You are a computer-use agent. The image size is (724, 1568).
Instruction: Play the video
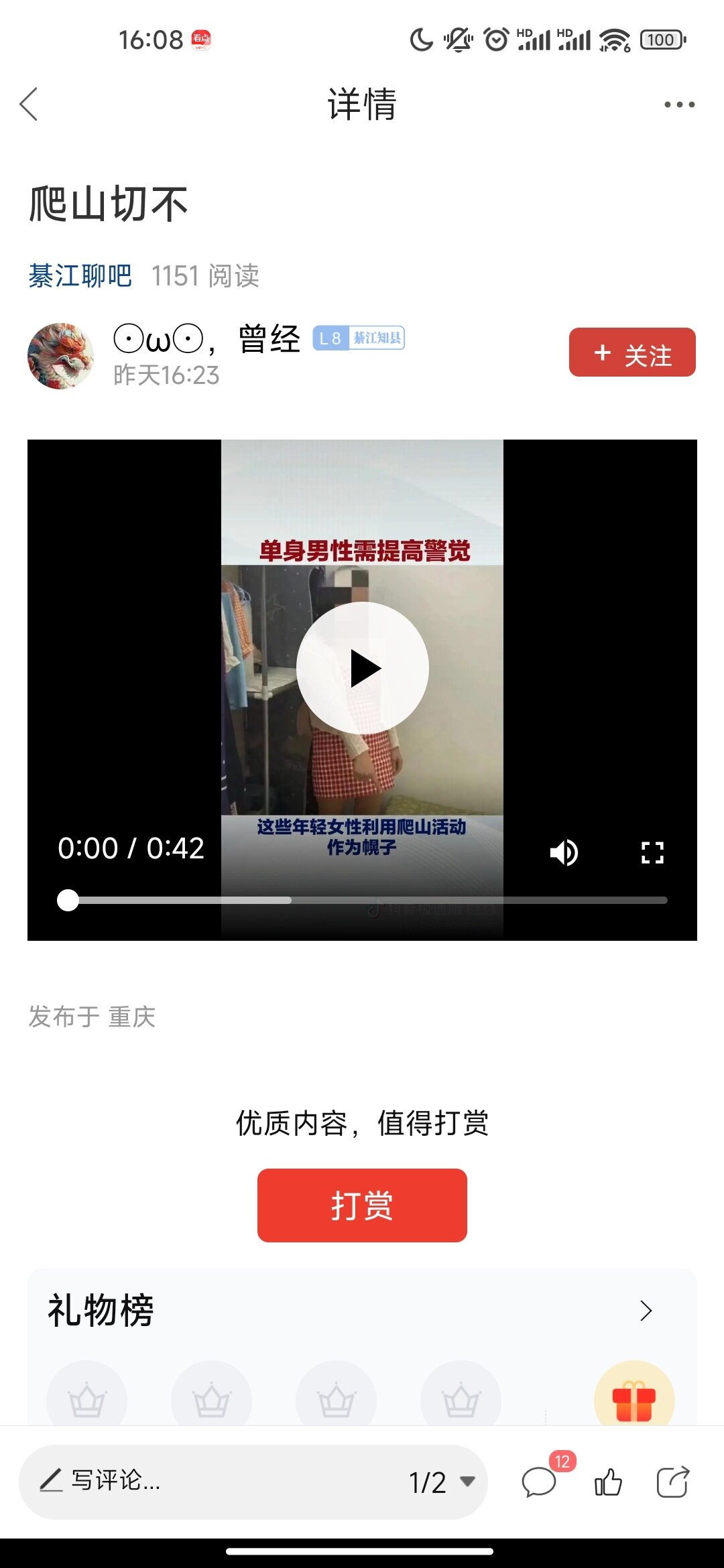point(363,668)
